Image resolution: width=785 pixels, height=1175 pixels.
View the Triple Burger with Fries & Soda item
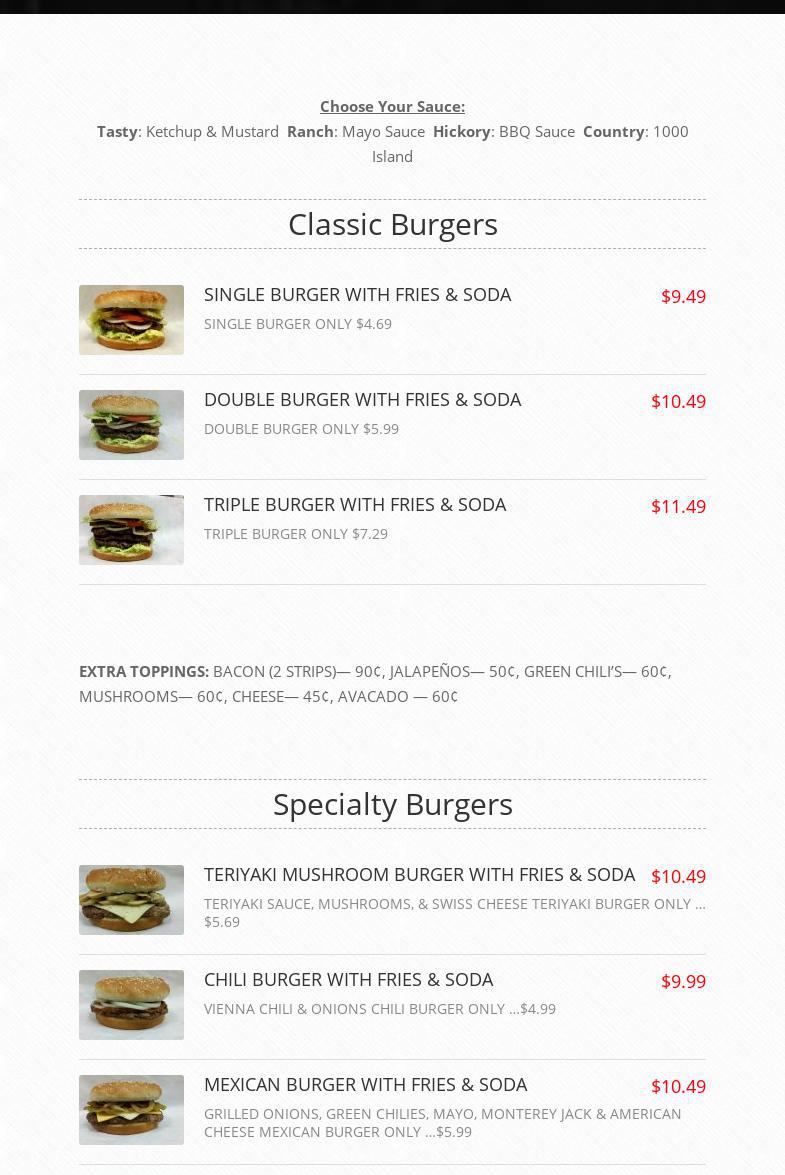(355, 505)
